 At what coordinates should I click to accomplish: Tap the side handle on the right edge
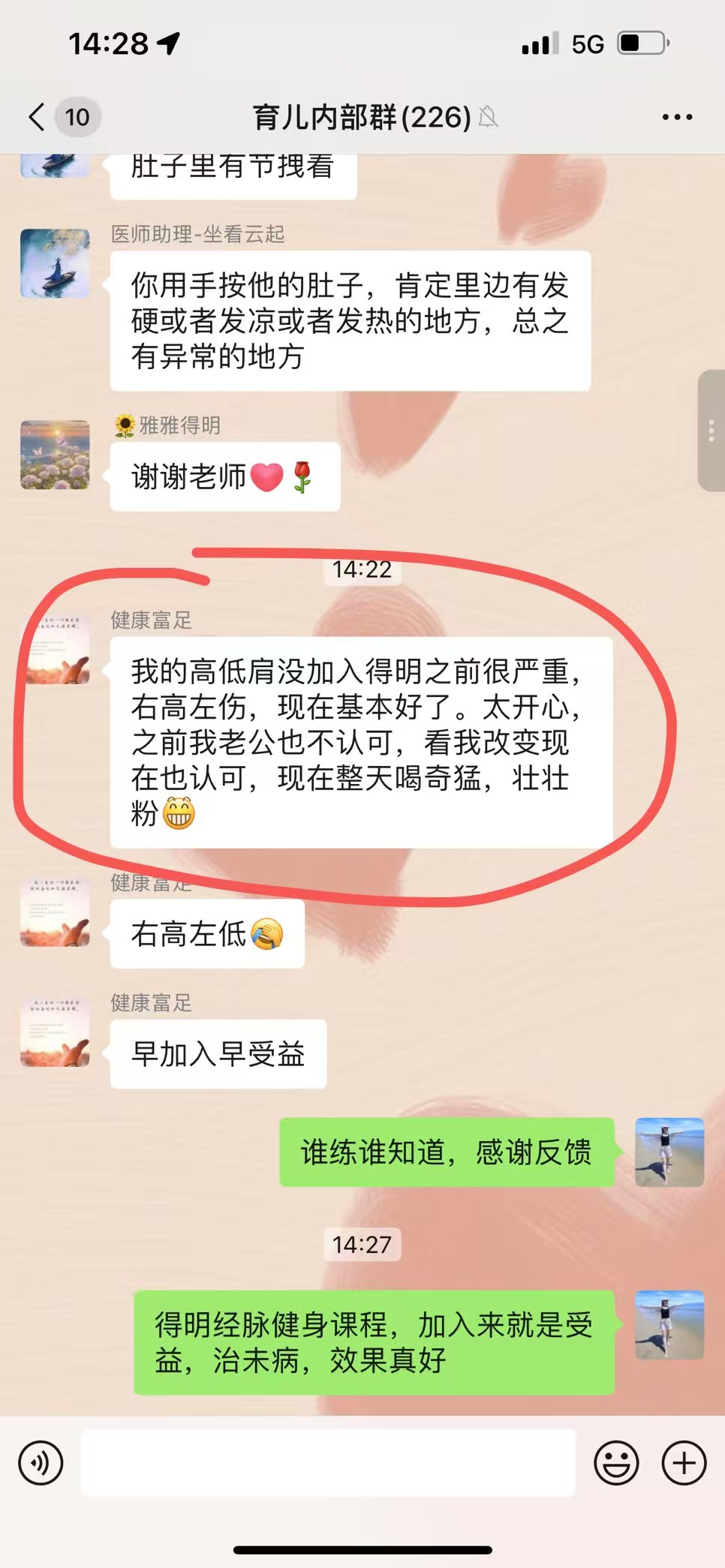pos(711,431)
